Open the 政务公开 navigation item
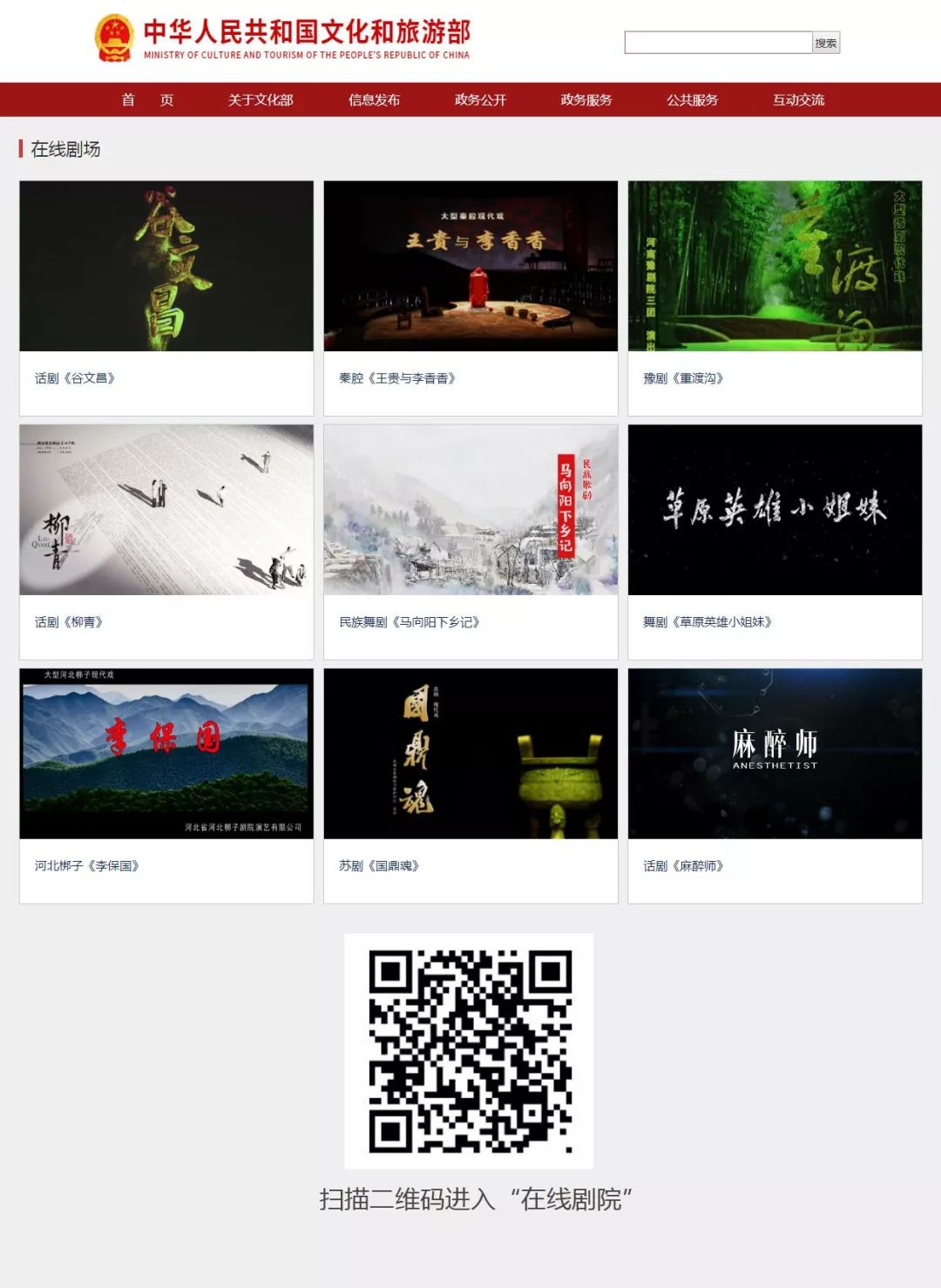This screenshot has width=941, height=1288. click(480, 100)
